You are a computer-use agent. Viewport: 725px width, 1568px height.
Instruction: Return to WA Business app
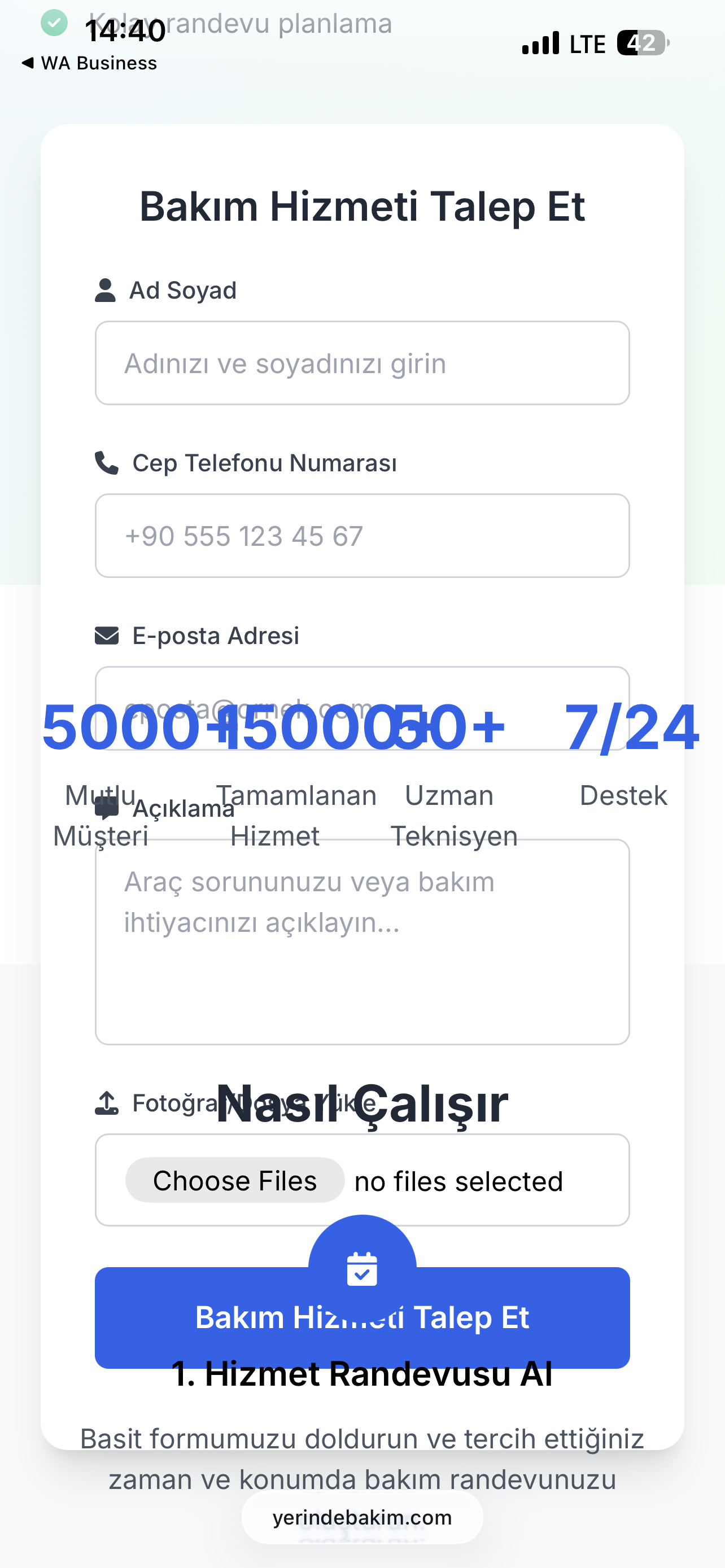(x=89, y=63)
